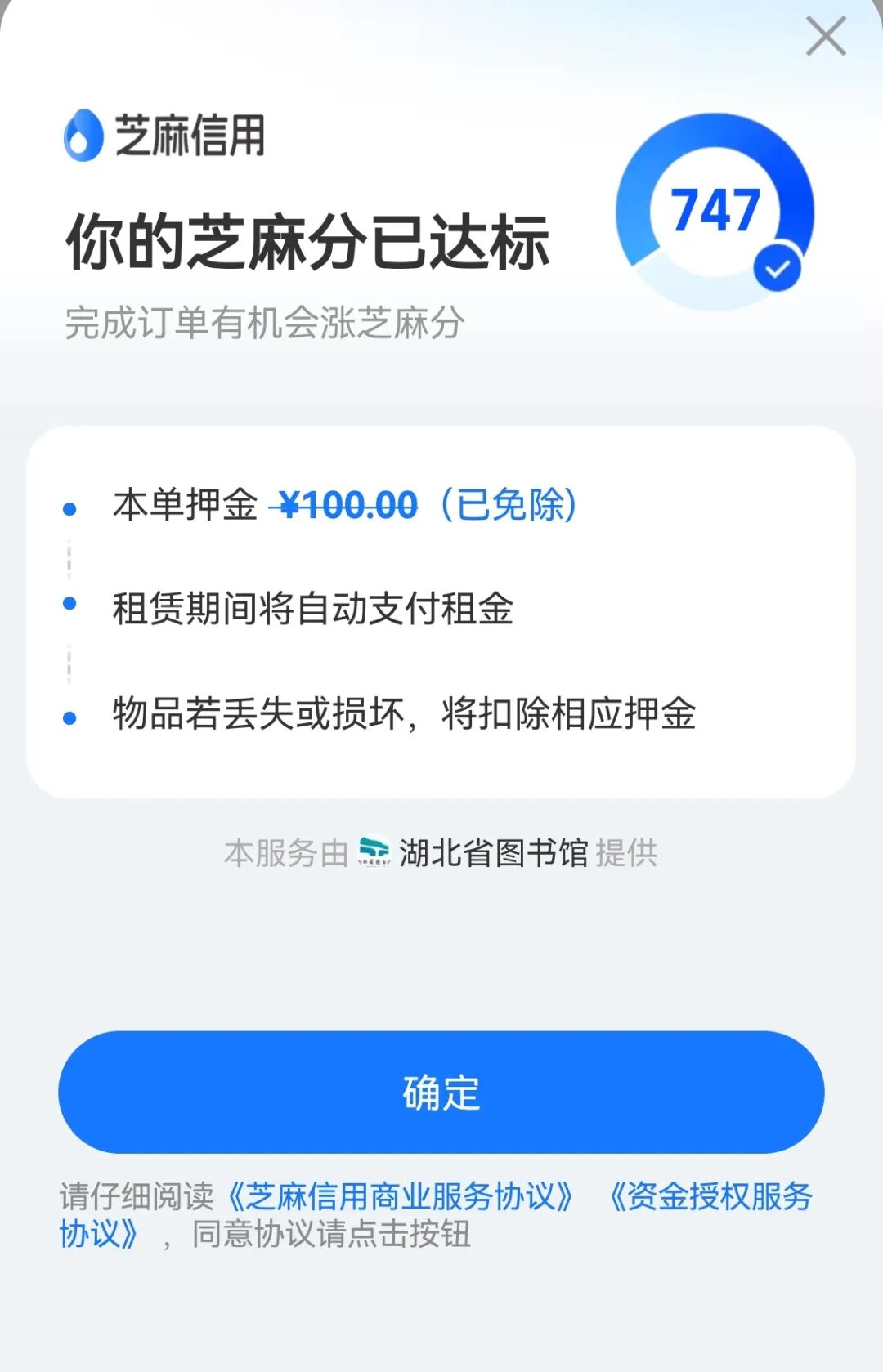The width and height of the screenshot is (883, 1372).
Task: Tap the 747 score number inside the circle
Action: 713,210
